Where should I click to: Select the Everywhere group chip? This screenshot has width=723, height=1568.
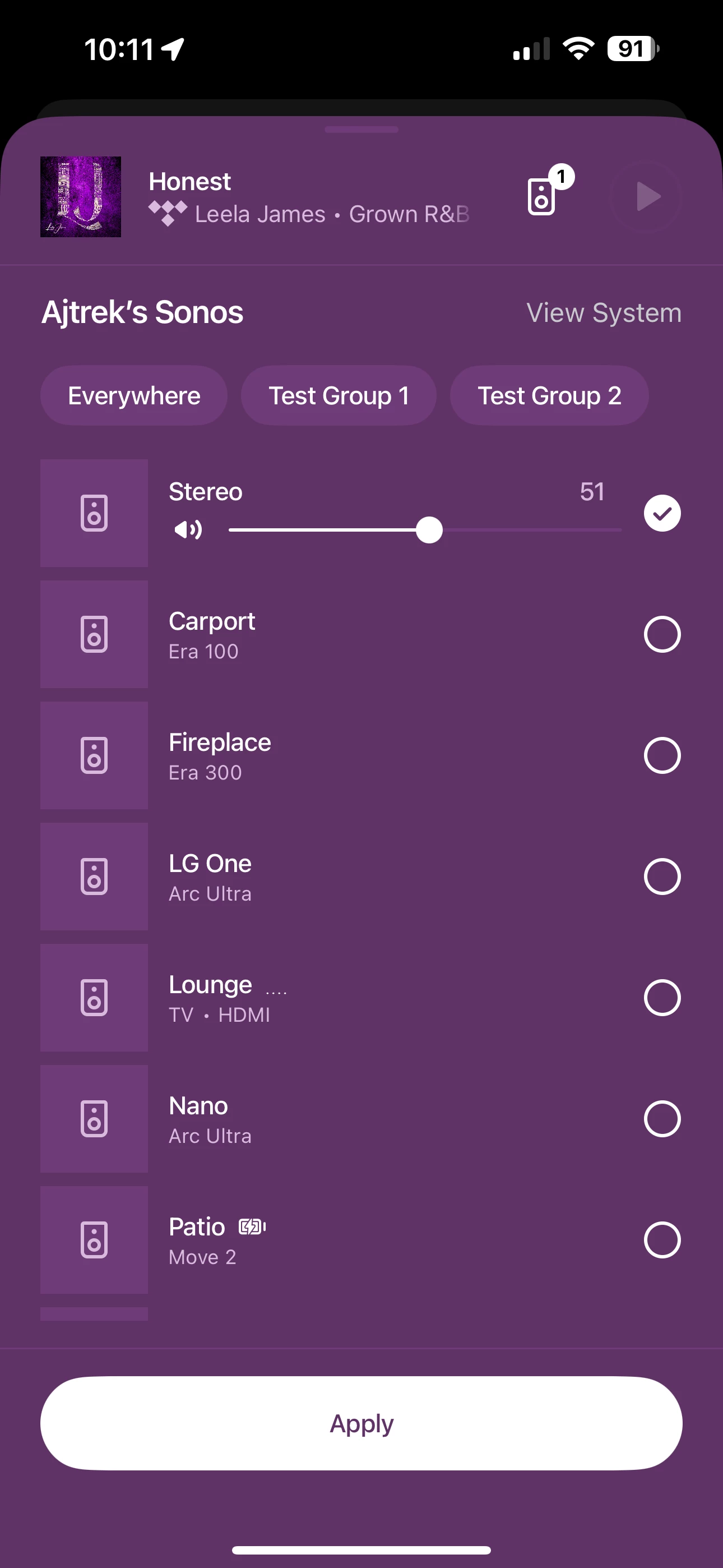point(134,396)
